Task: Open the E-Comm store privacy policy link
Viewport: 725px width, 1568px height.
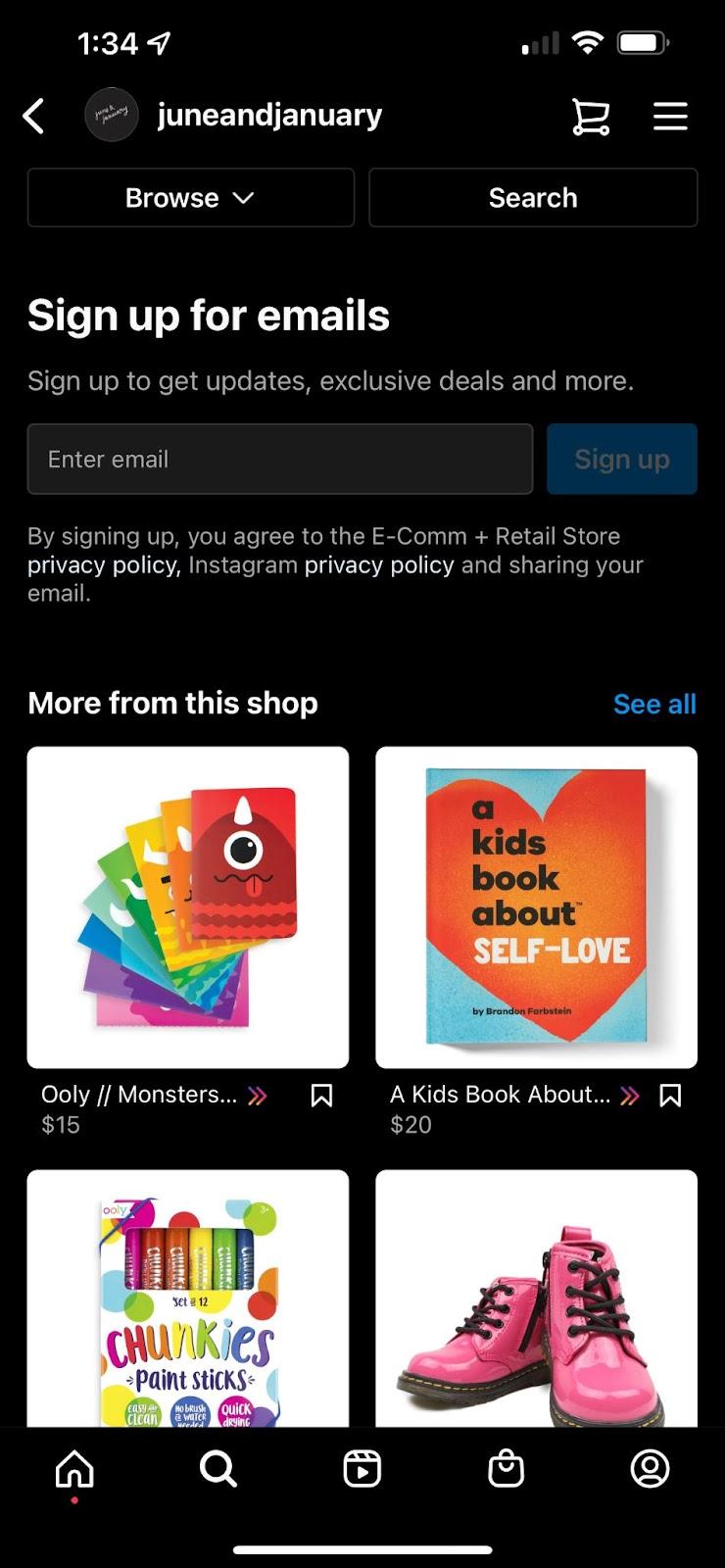Action: click(103, 565)
